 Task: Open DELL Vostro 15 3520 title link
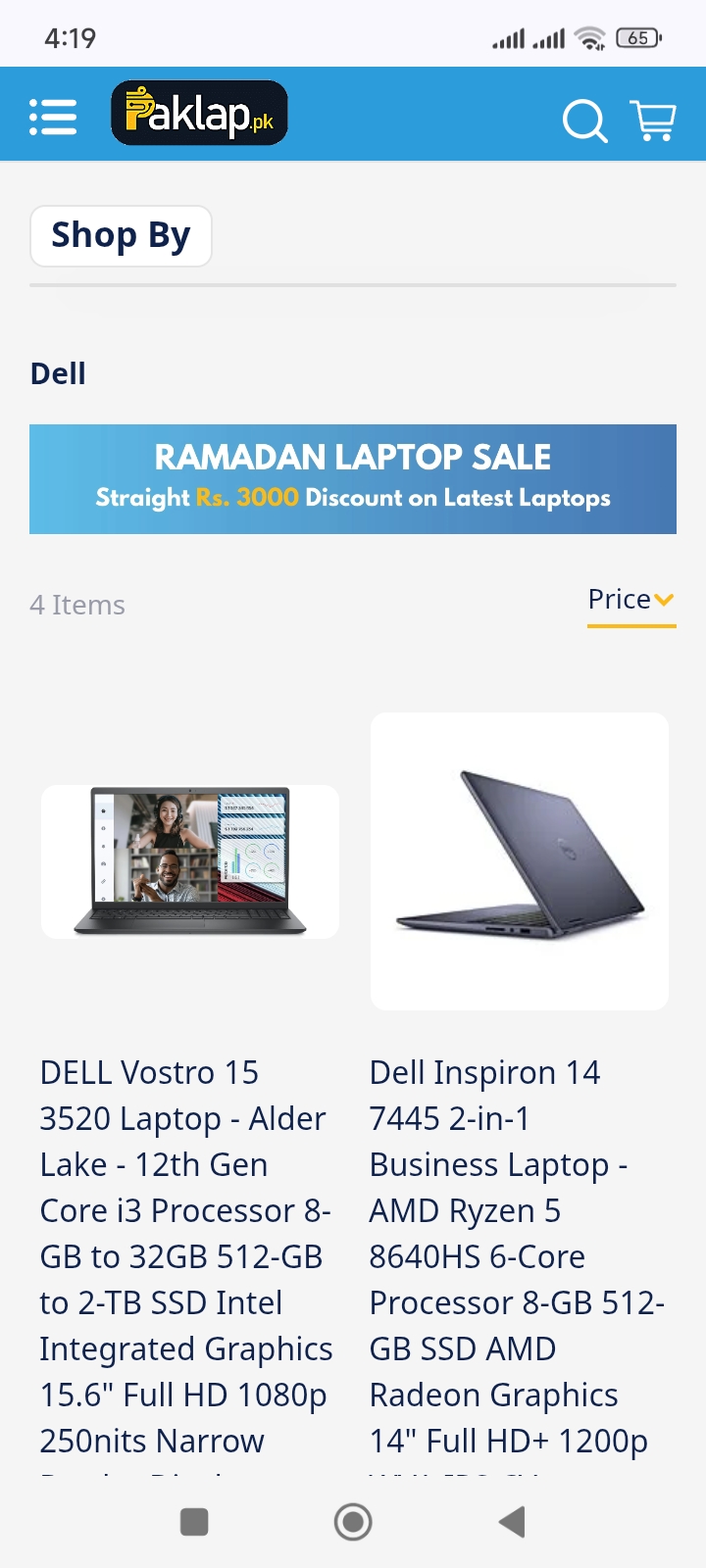(185, 1256)
